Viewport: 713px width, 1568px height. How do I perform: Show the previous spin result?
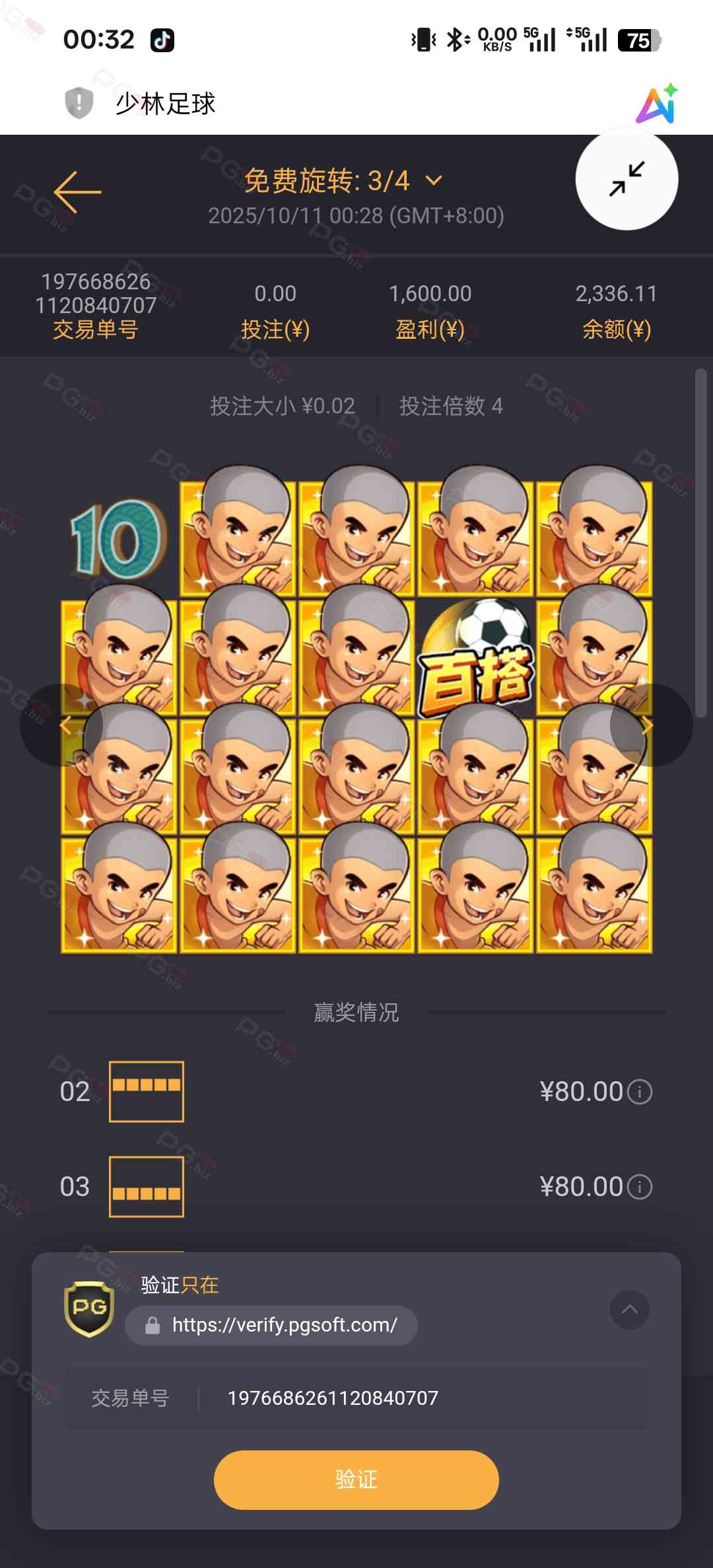coord(65,725)
